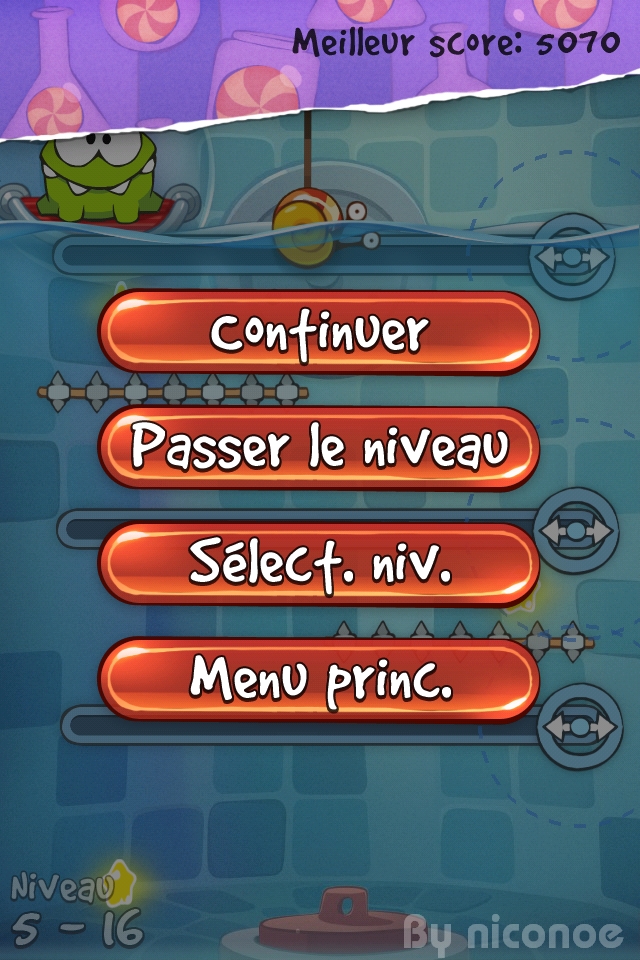This screenshot has height=960, width=640.
Task: Tap Continuer to resume the game
Action: click(319, 332)
